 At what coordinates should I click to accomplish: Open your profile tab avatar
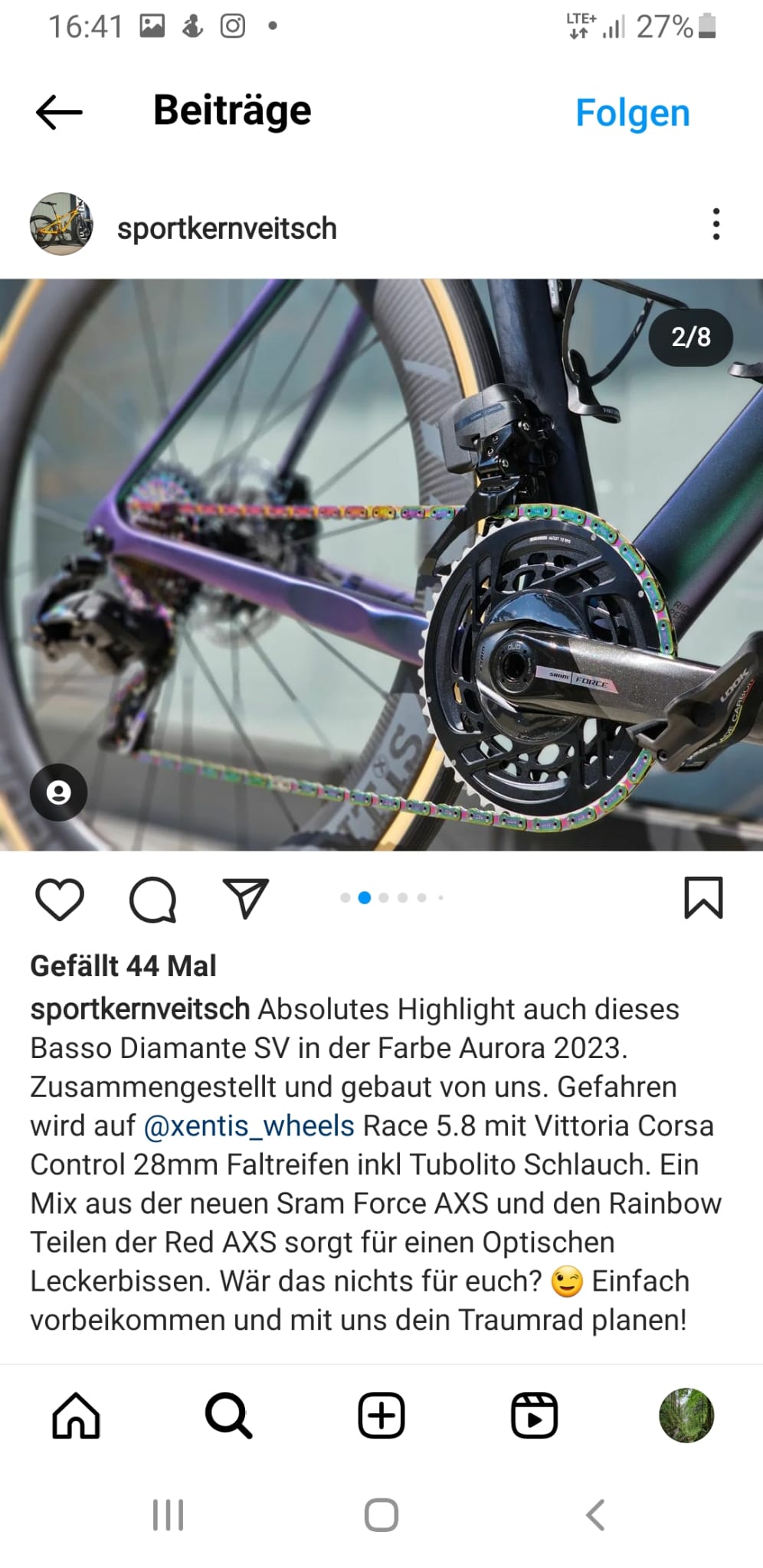686,1416
